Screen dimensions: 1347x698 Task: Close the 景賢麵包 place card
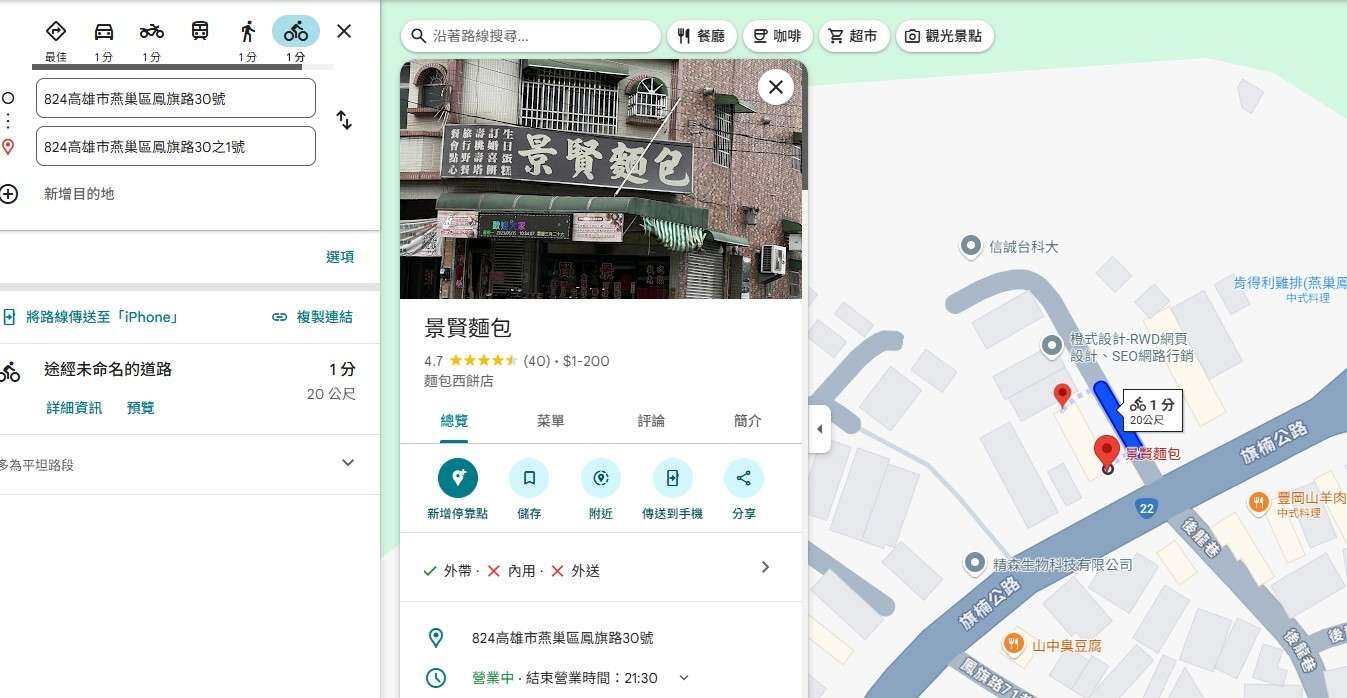tap(775, 87)
